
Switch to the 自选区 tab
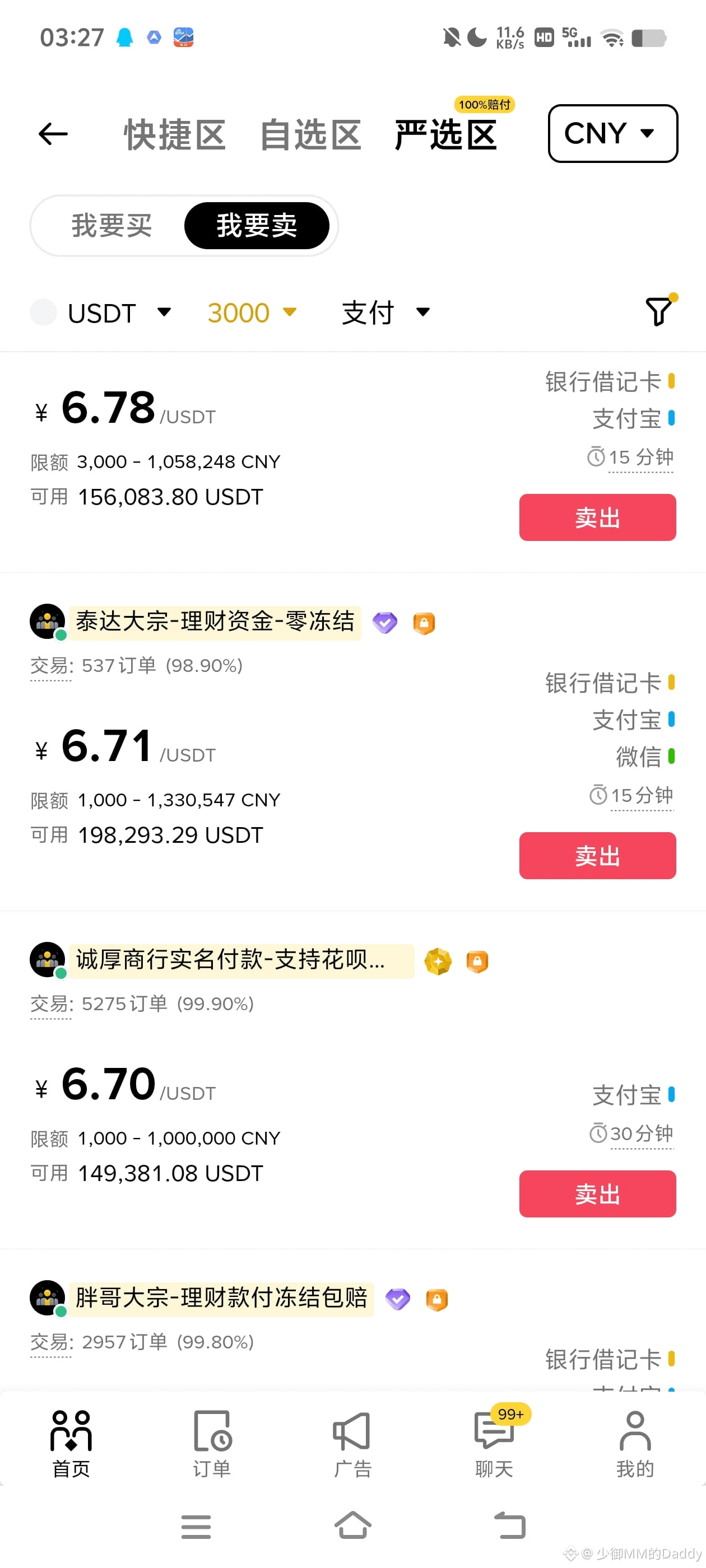[x=312, y=133]
